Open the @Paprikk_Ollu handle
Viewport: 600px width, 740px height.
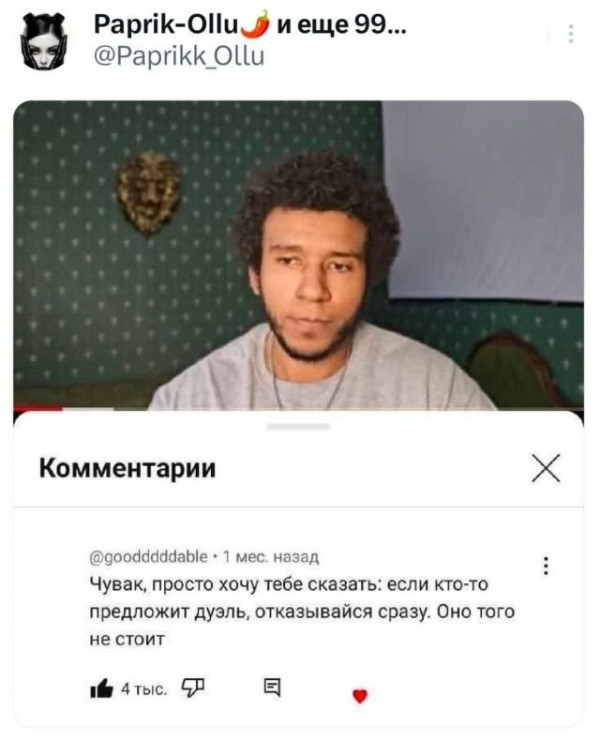coord(179,57)
